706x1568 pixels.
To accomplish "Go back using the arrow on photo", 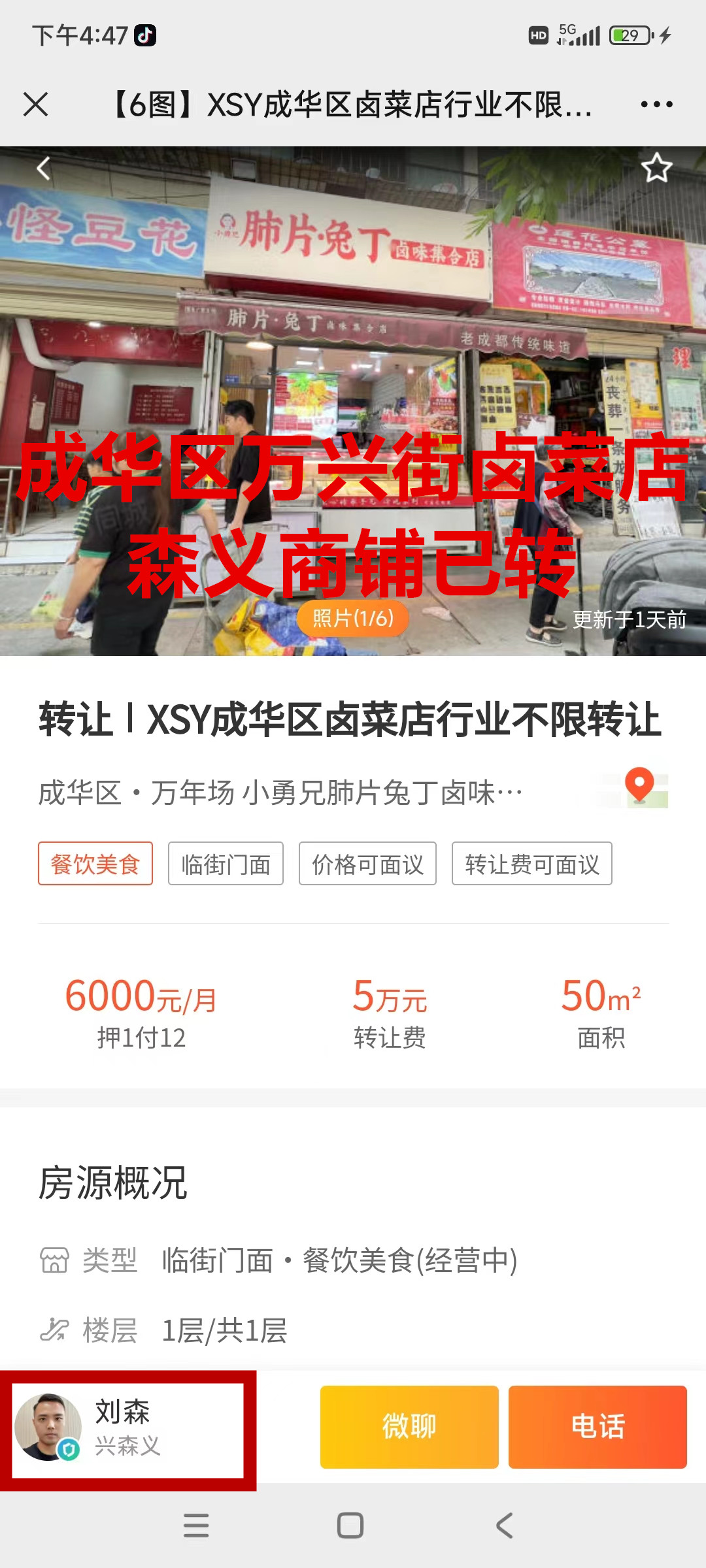I will pyautogui.click(x=43, y=169).
